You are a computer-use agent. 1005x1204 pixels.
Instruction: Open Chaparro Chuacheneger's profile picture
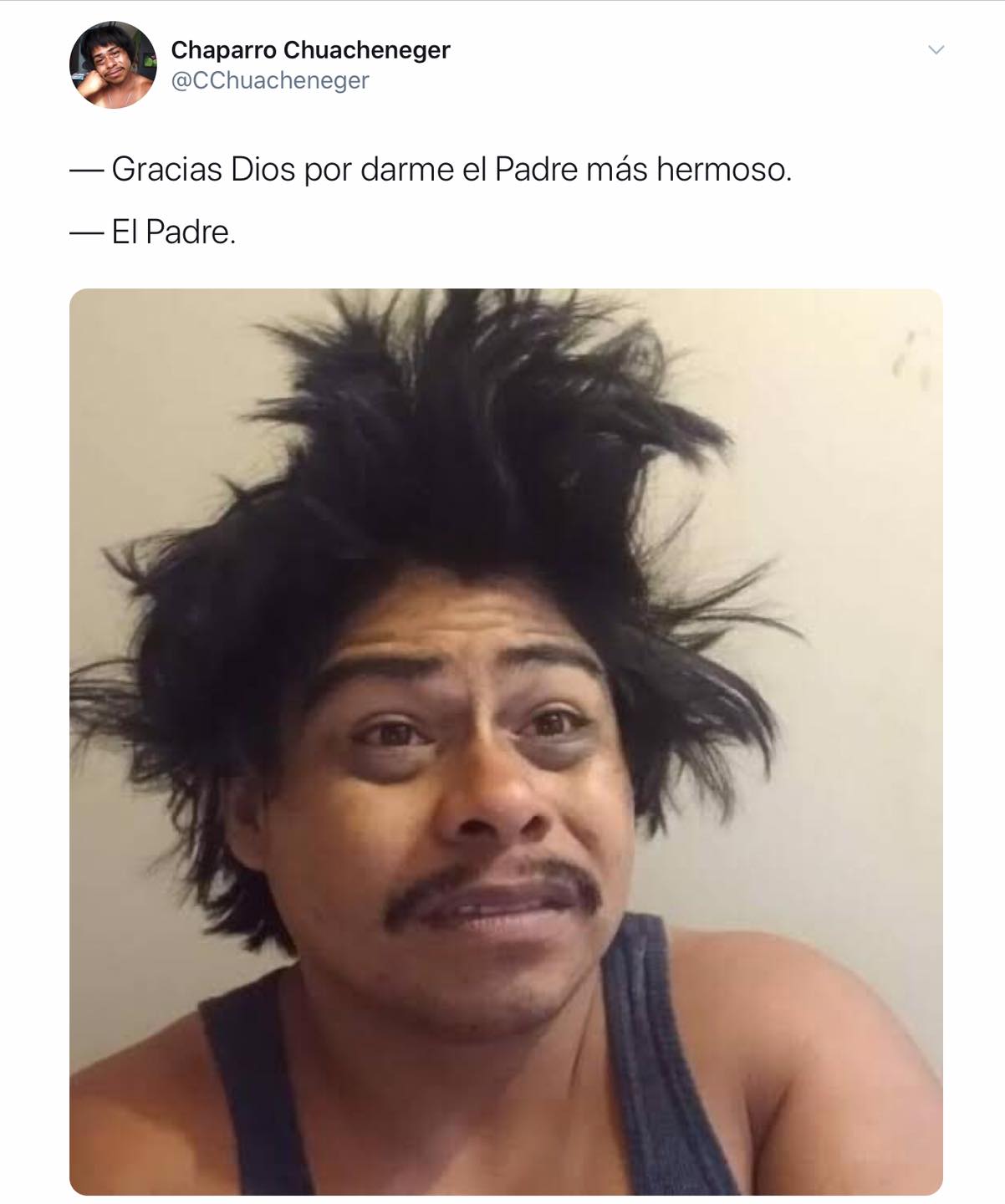point(112,65)
